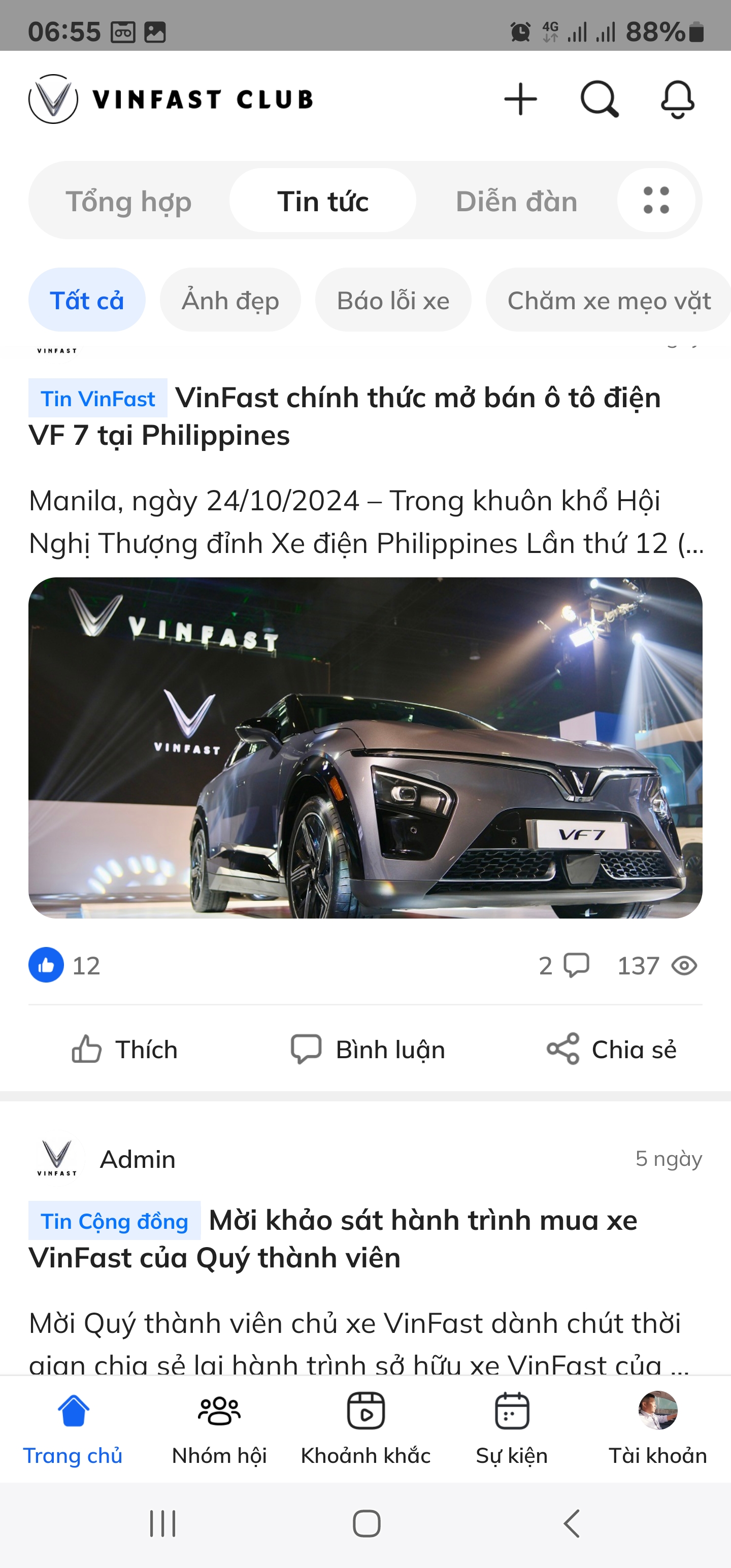Open the notifications bell

tap(677, 99)
